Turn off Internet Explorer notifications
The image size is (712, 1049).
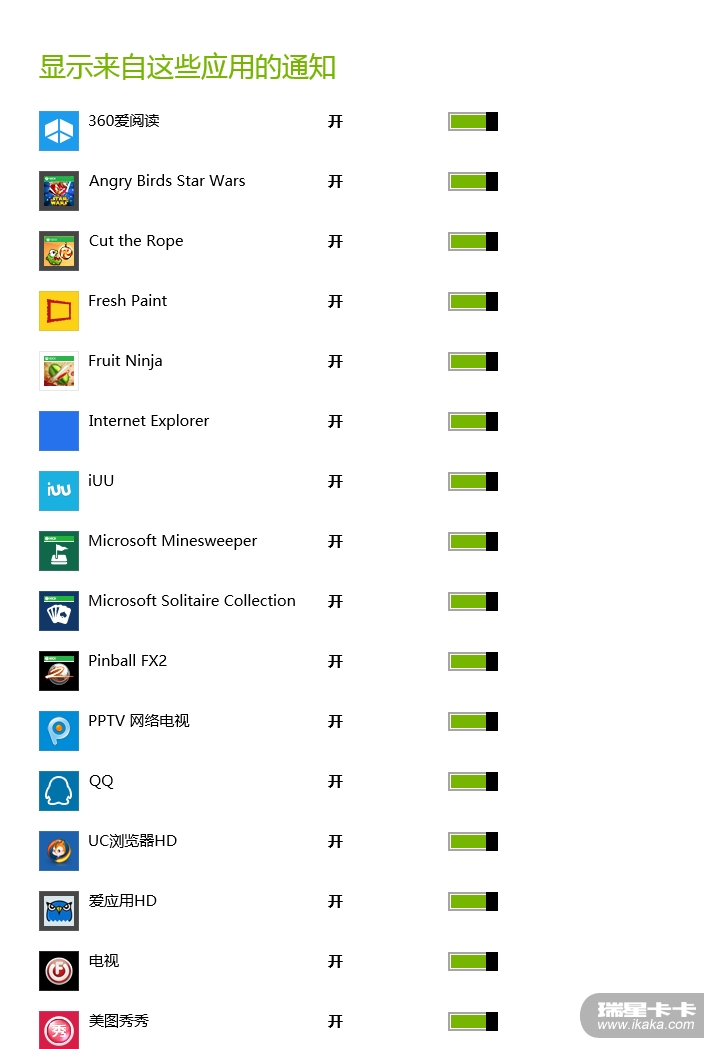pyautogui.click(x=472, y=422)
